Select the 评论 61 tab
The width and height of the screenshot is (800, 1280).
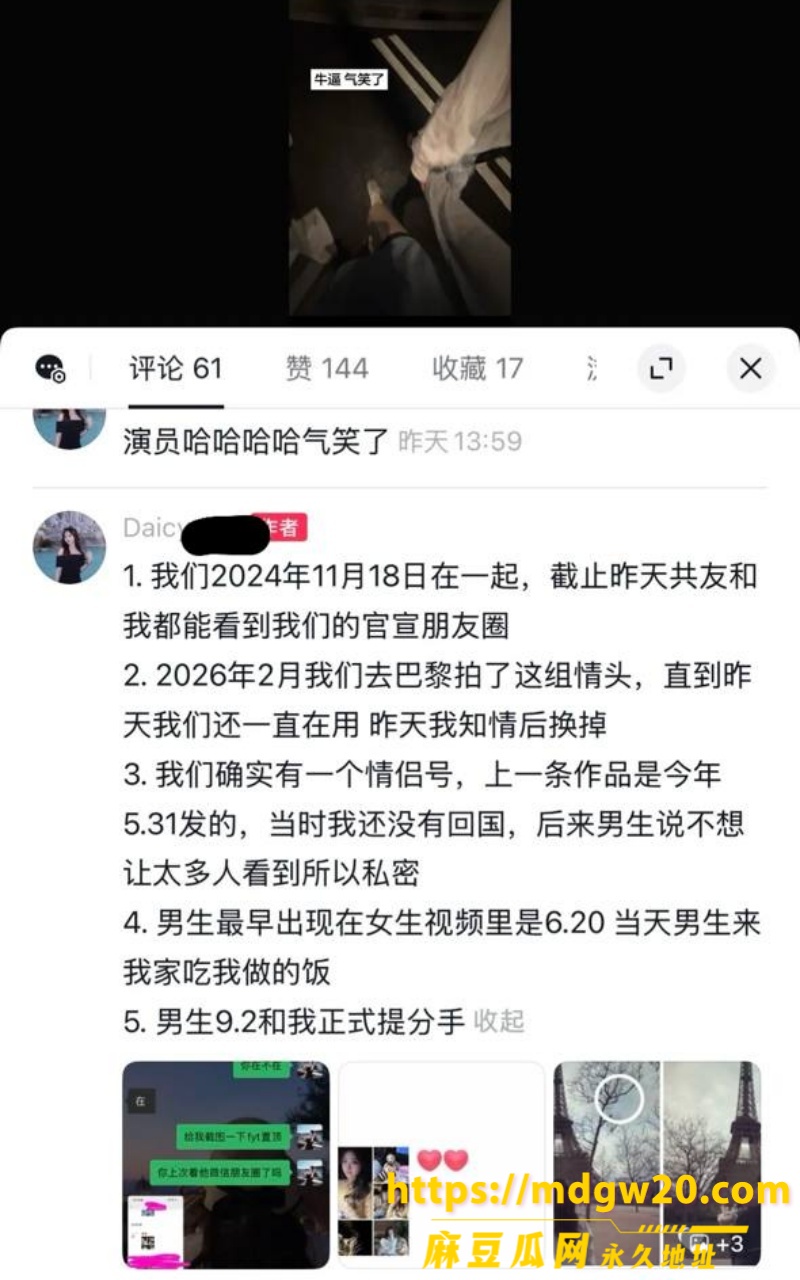(x=175, y=368)
